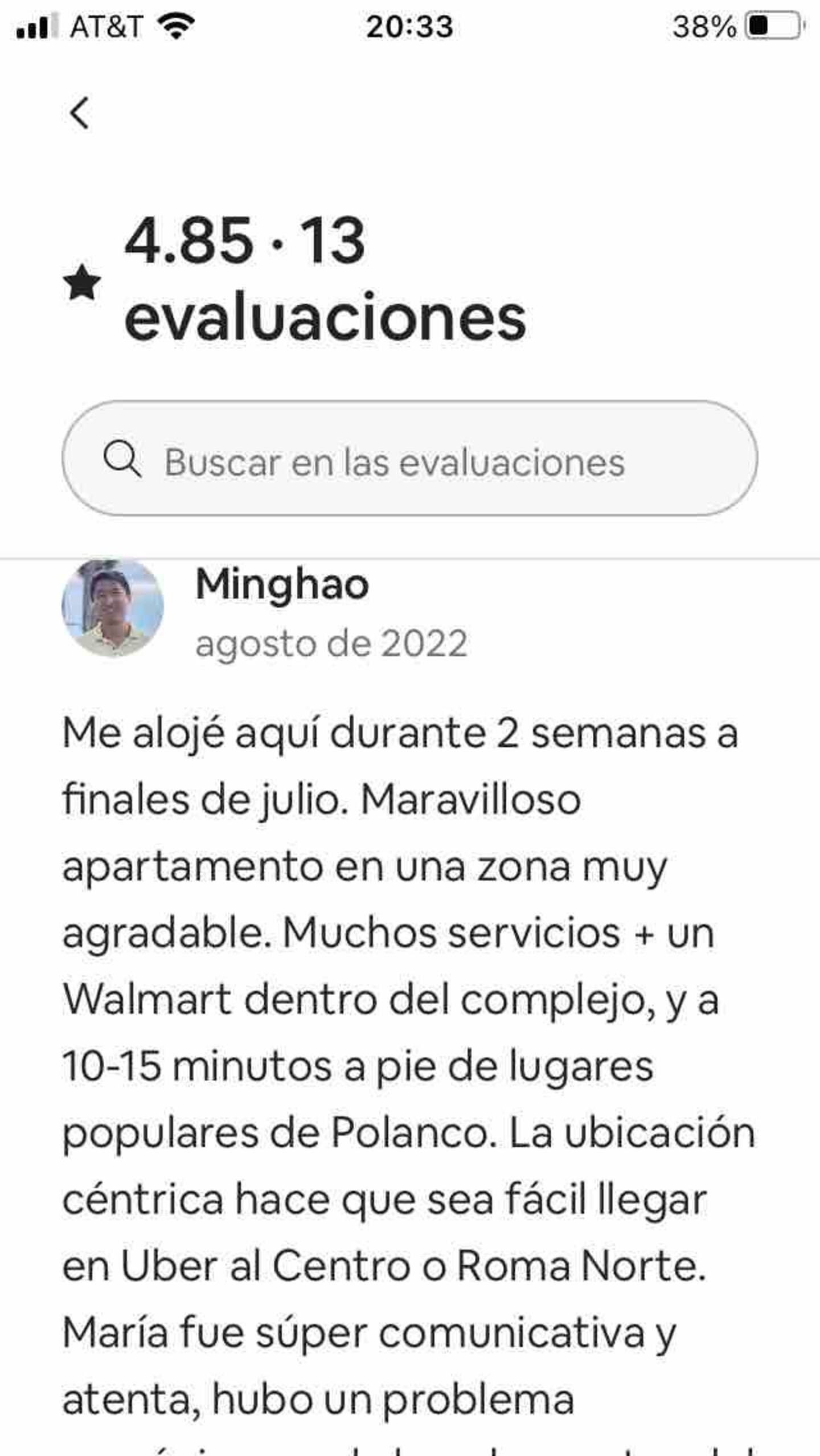Tap the 'Buscar en las evaluaciones' search field
Viewport: 820px width, 1456px height.
click(409, 459)
